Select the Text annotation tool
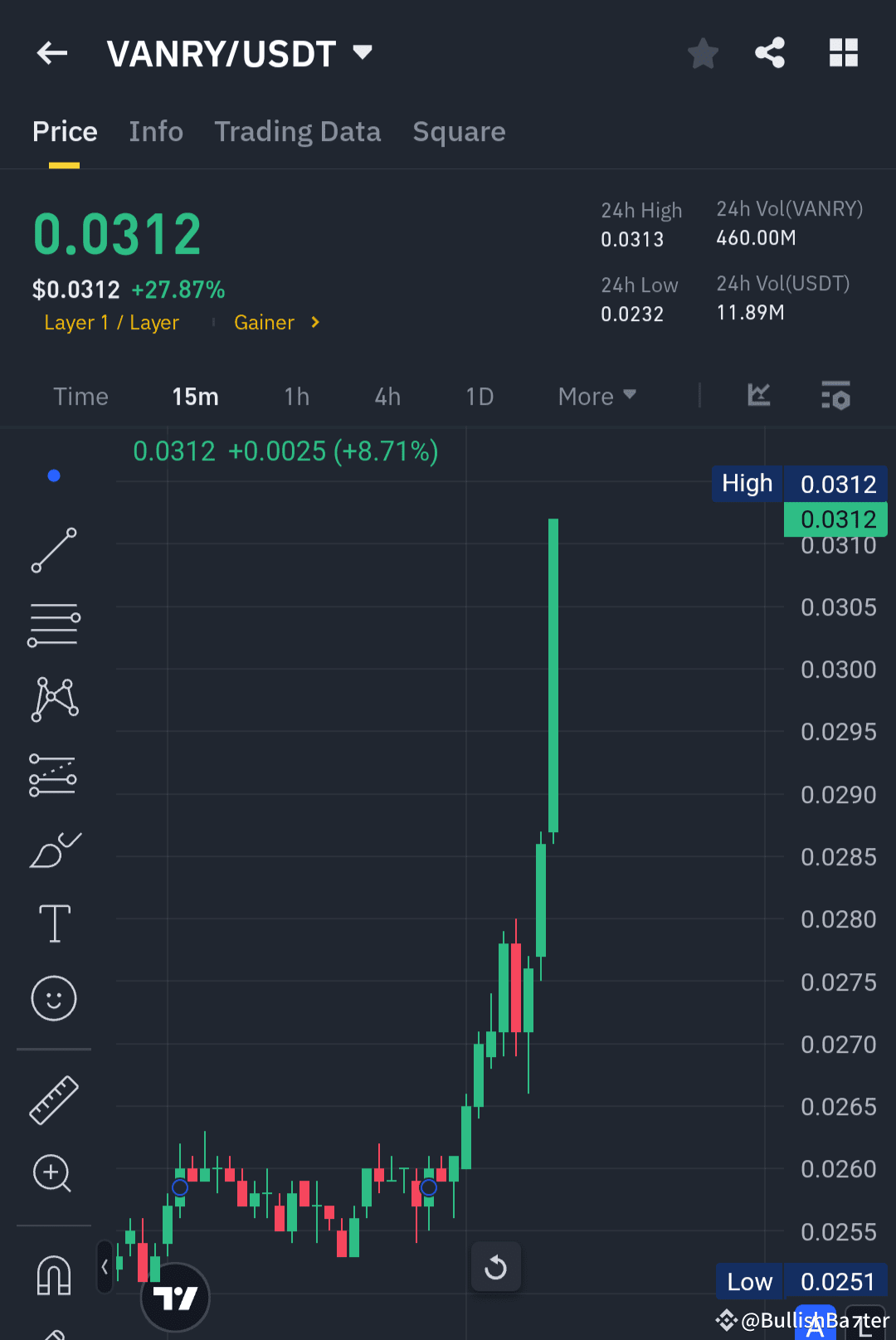896x1340 pixels. [x=53, y=923]
